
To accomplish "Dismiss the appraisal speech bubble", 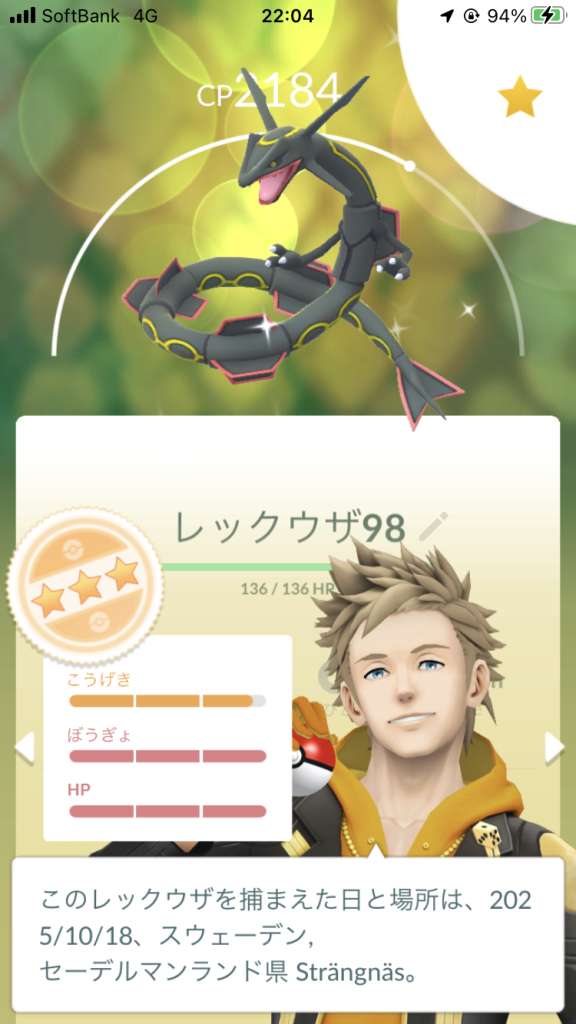I will tap(288, 935).
